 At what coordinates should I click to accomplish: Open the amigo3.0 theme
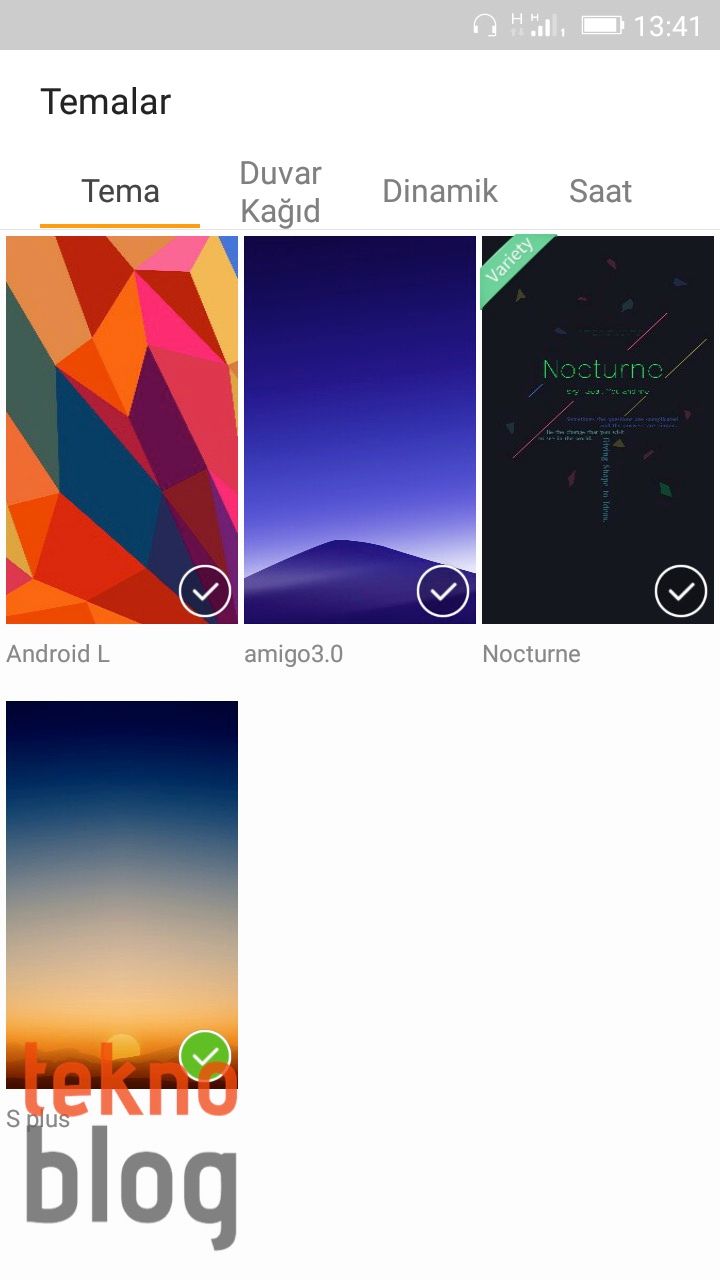[360, 430]
